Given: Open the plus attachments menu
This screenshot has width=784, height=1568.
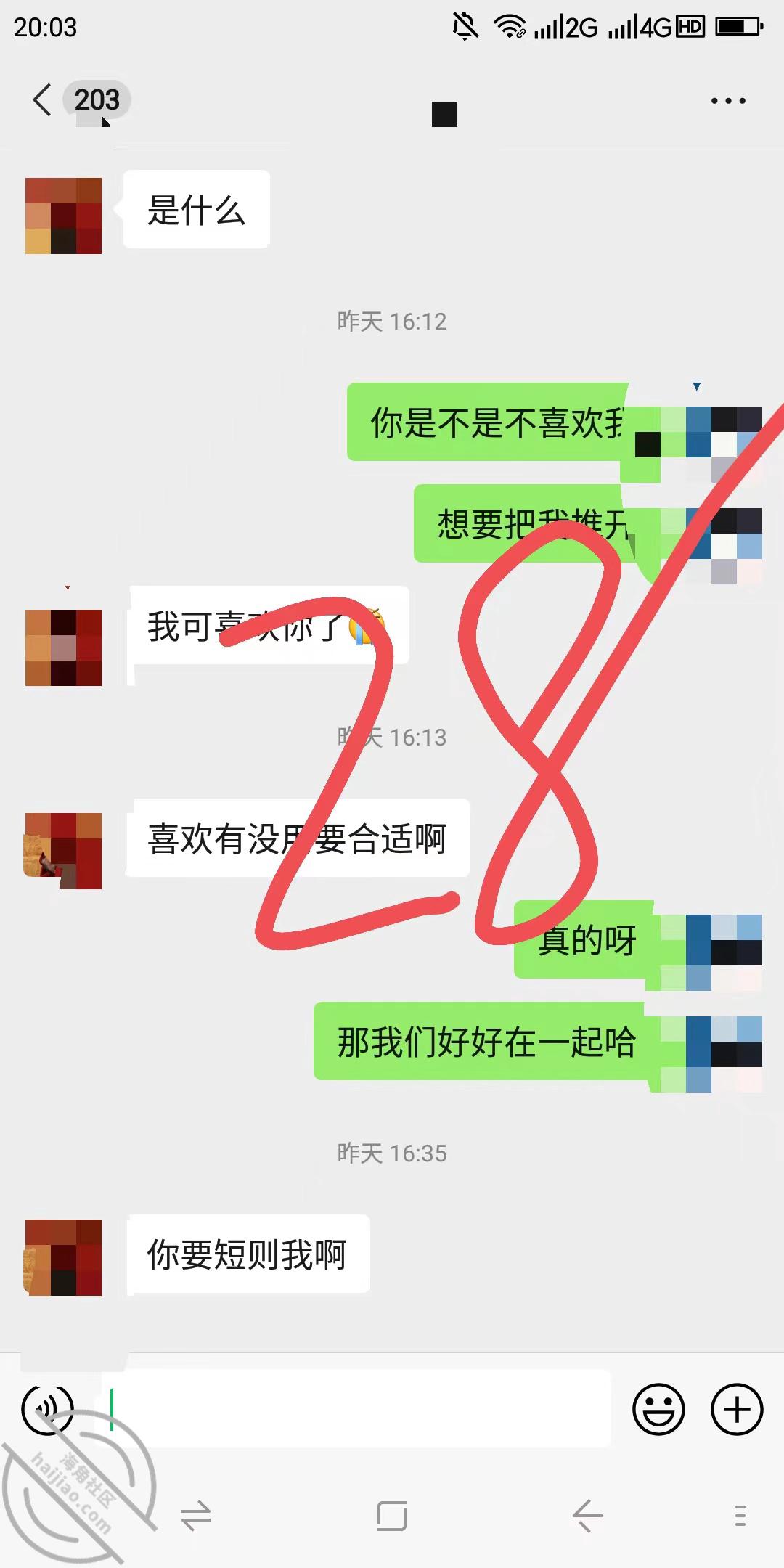Looking at the screenshot, I should pyautogui.click(x=737, y=1409).
